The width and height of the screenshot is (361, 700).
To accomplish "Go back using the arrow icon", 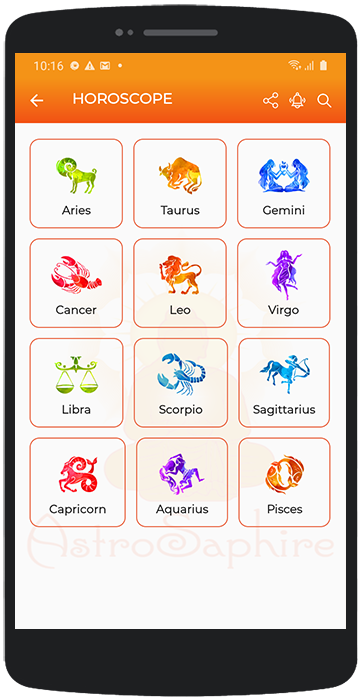I will pos(37,100).
